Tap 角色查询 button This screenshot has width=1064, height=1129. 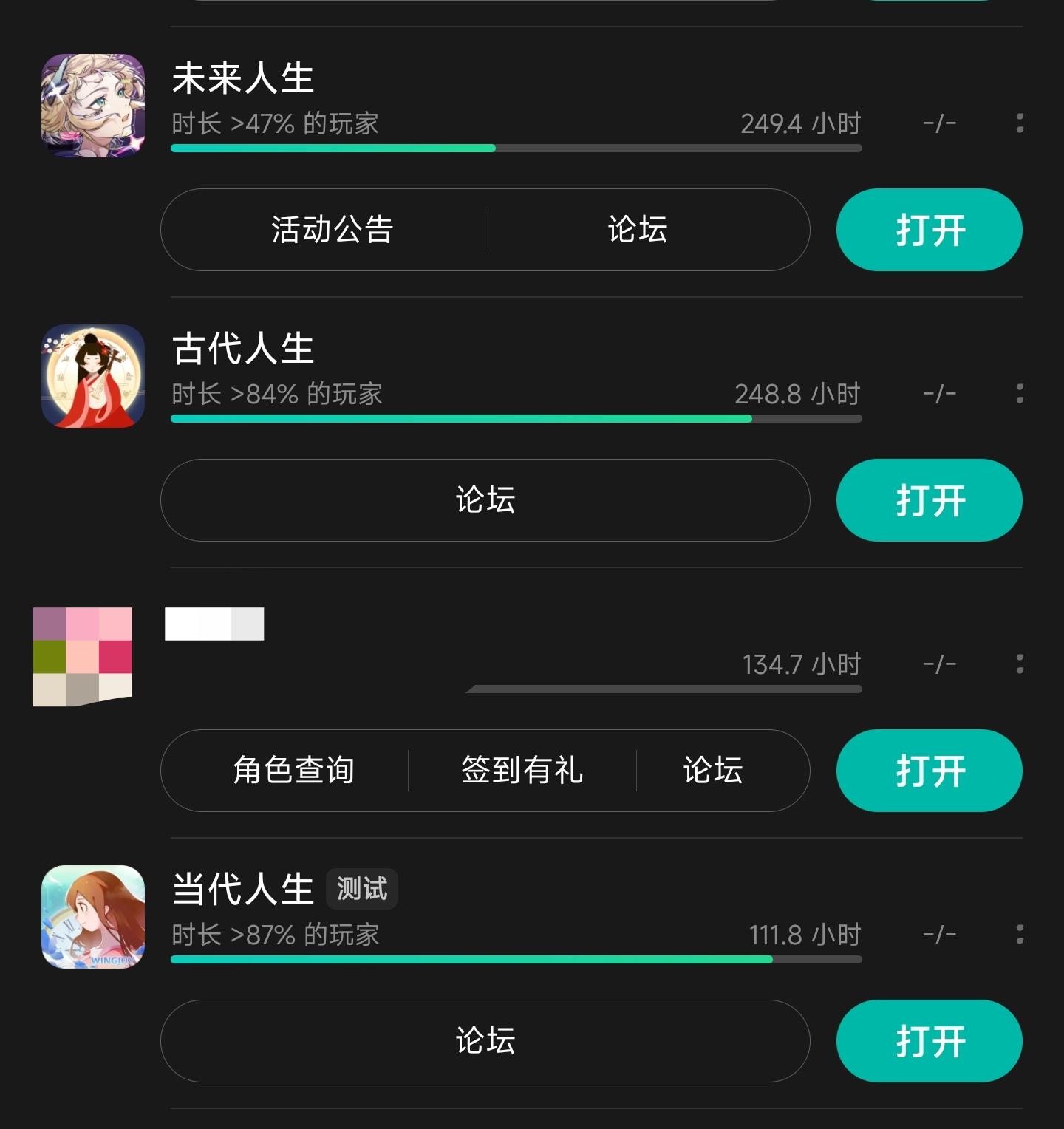pyautogui.click(x=293, y=771)
